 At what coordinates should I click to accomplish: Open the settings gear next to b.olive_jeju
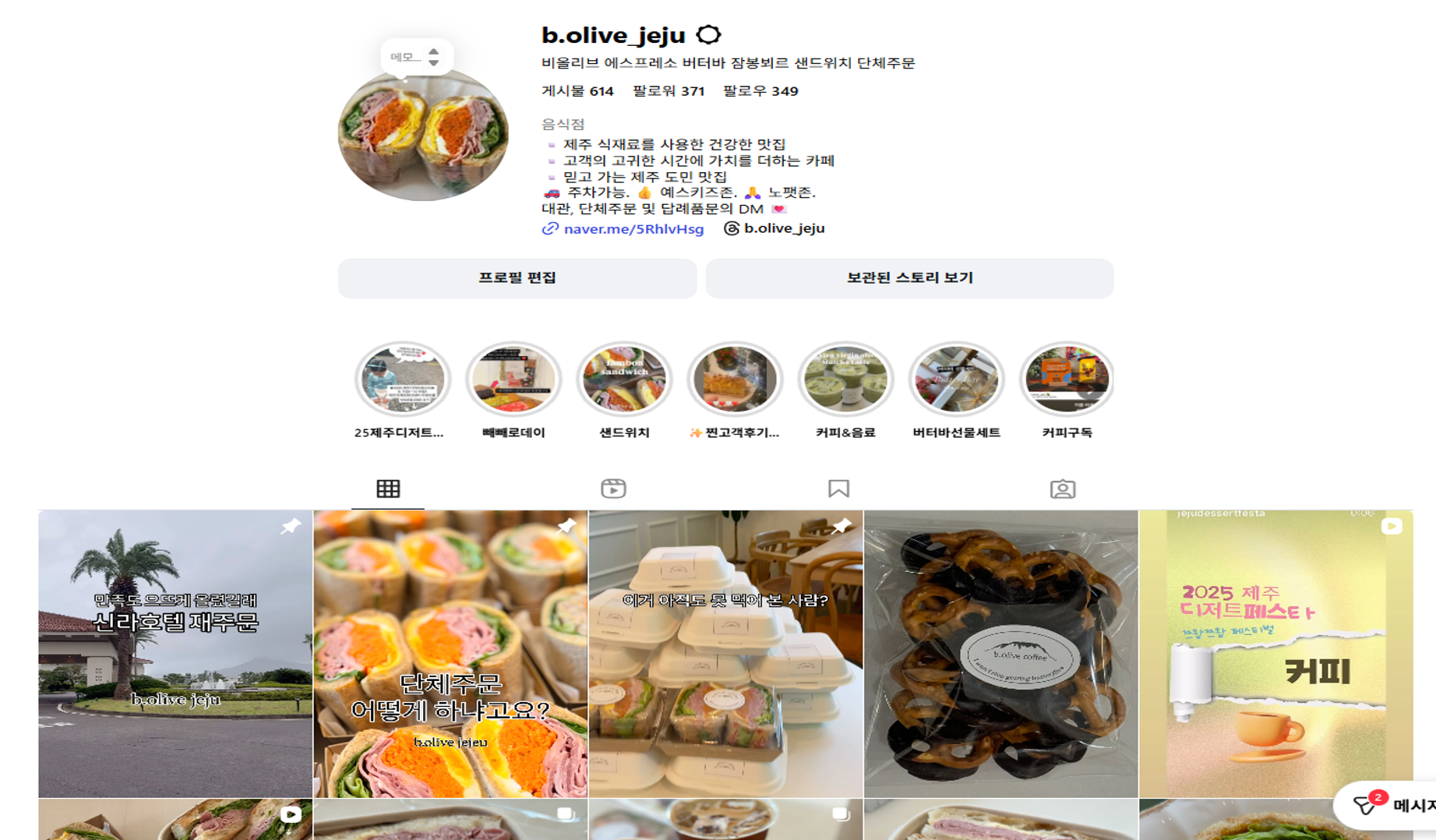tap(708, 35)
